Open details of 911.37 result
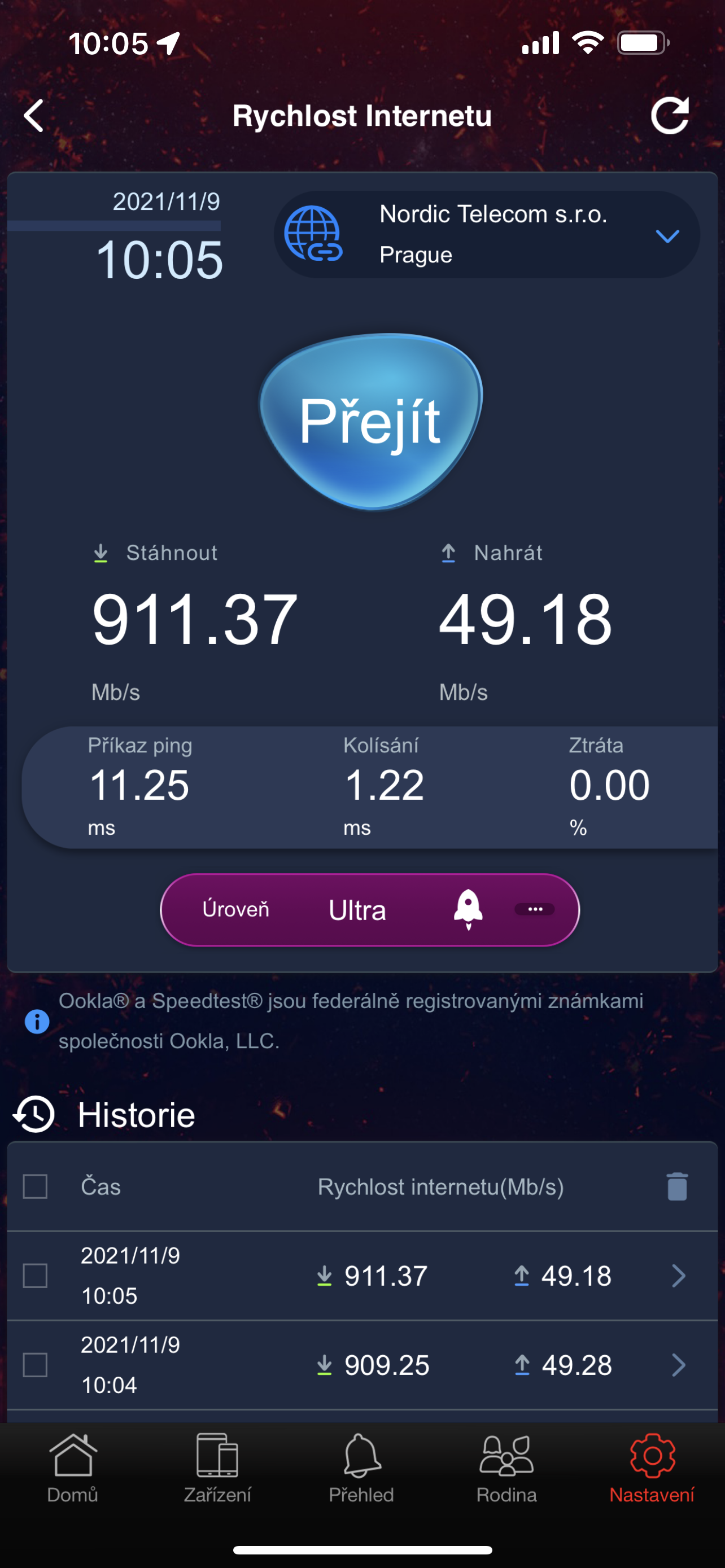Viewport: 725px width, 1568px height. pyautogui.click(x=678, y=1275)
